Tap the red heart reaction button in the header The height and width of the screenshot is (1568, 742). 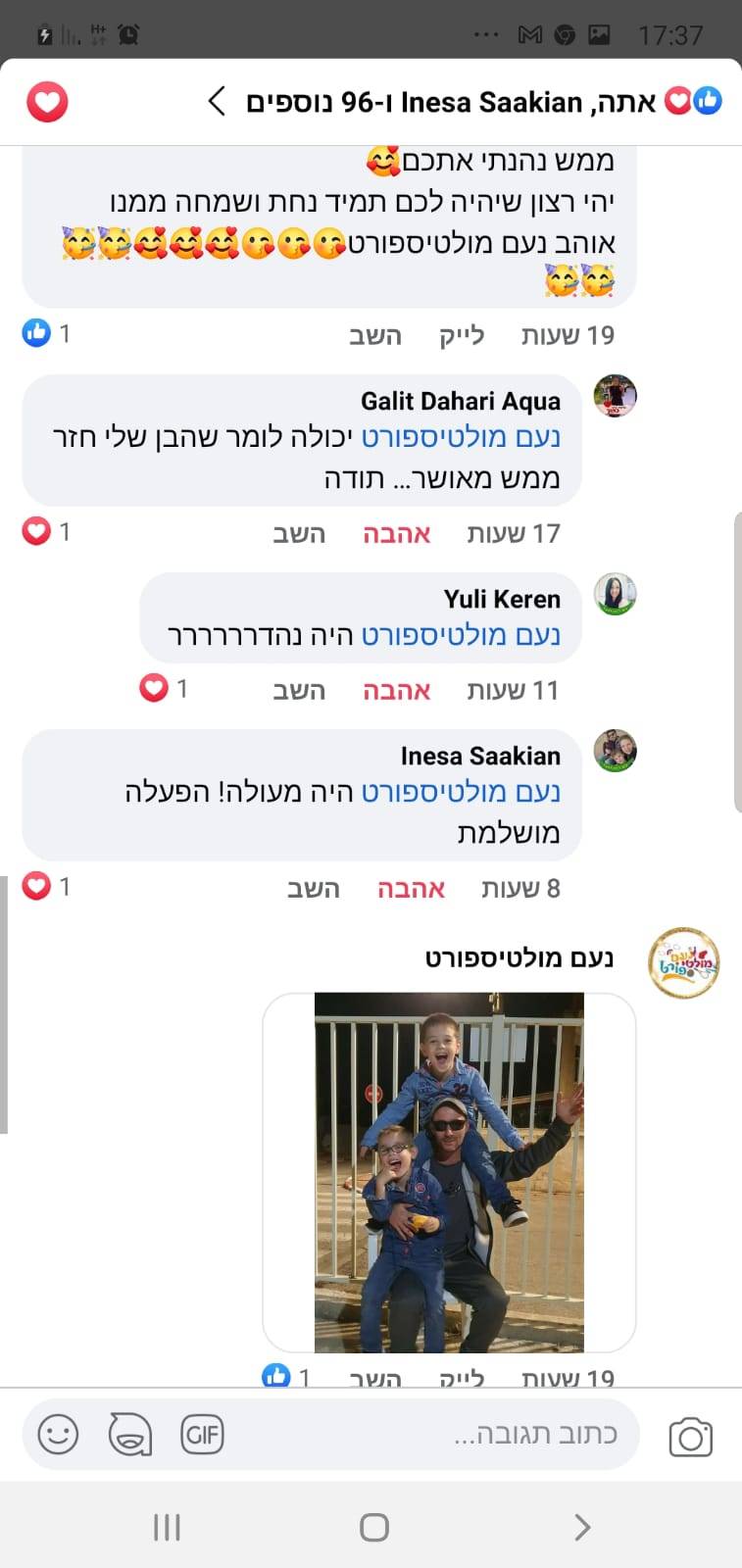click(47, 102)
